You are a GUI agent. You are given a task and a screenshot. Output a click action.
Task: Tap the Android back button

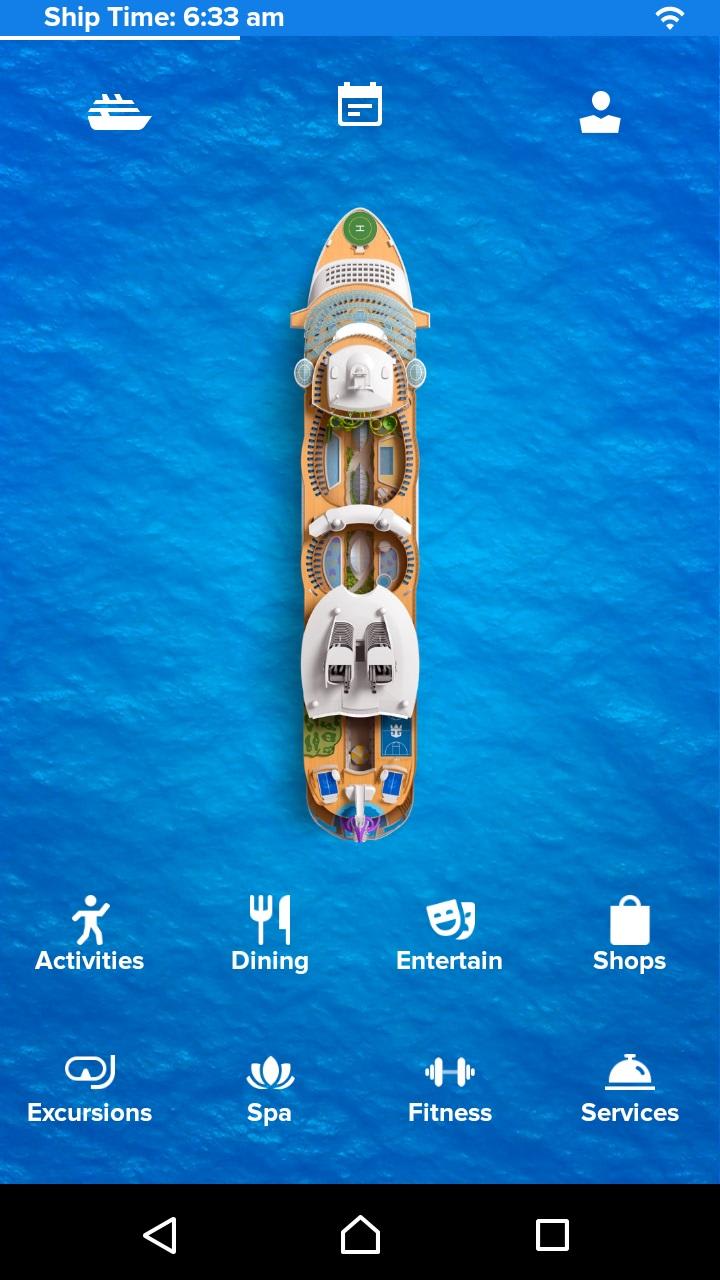[x=160, y=1235]
